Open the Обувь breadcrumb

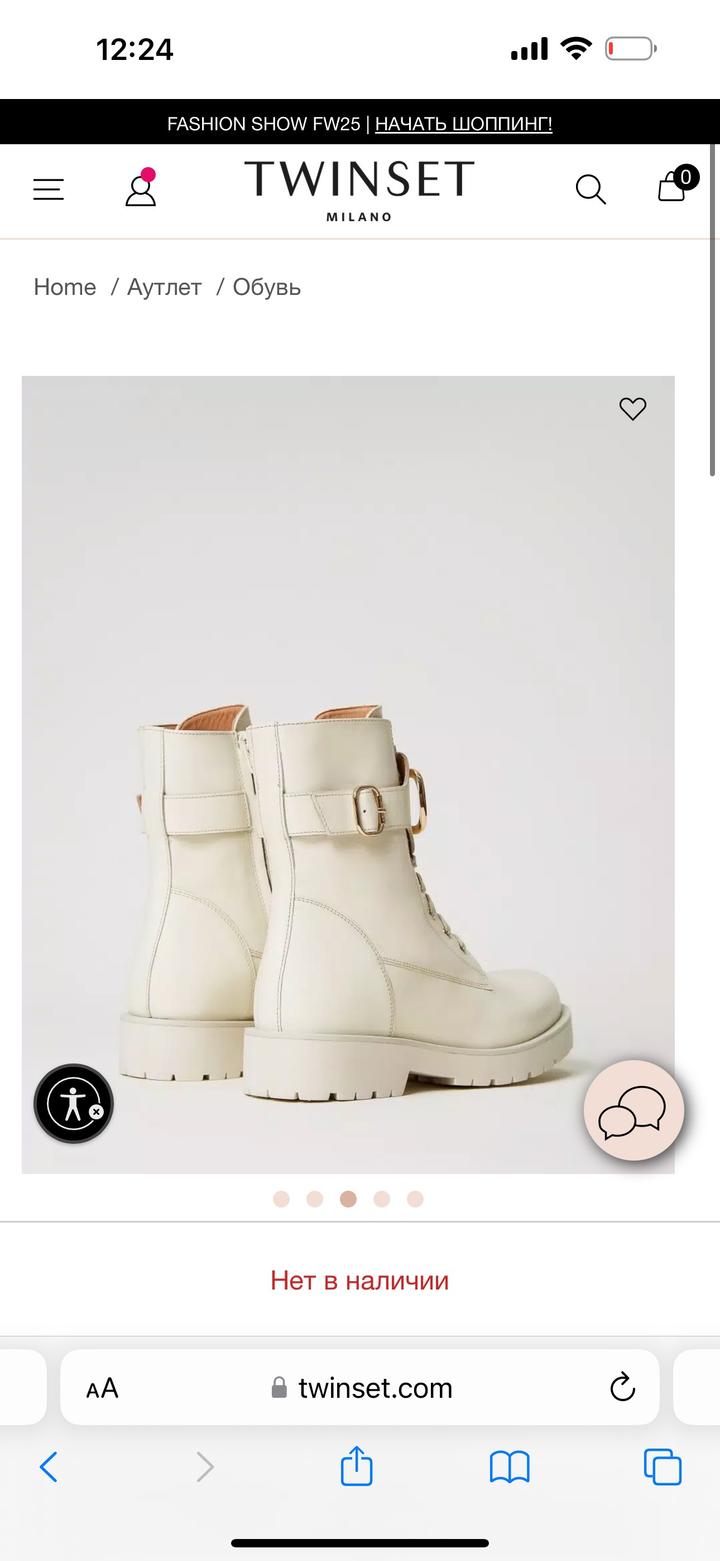267,287
